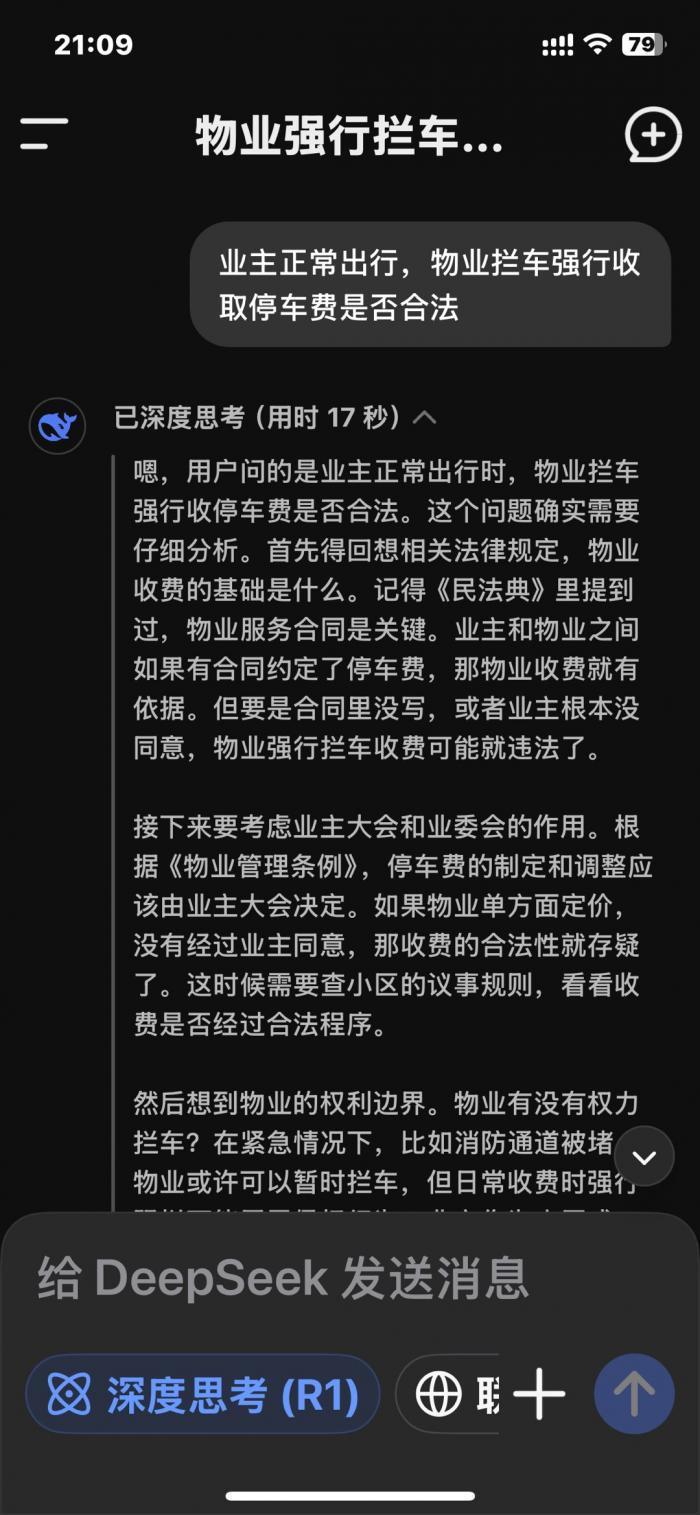Collapse the deep thinking section

(x=424, y=418)
